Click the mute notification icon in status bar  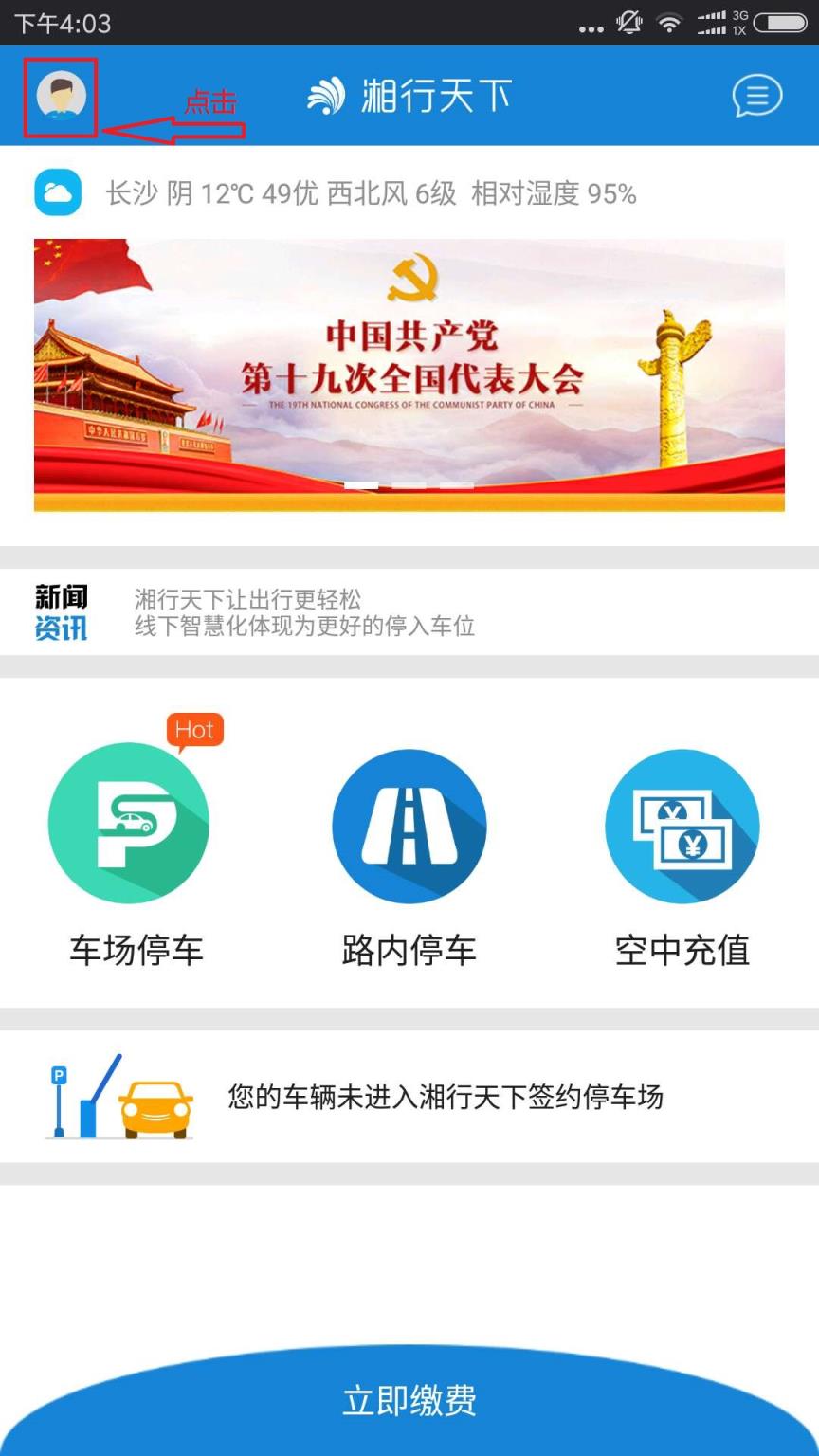click(x=628, y=22)
